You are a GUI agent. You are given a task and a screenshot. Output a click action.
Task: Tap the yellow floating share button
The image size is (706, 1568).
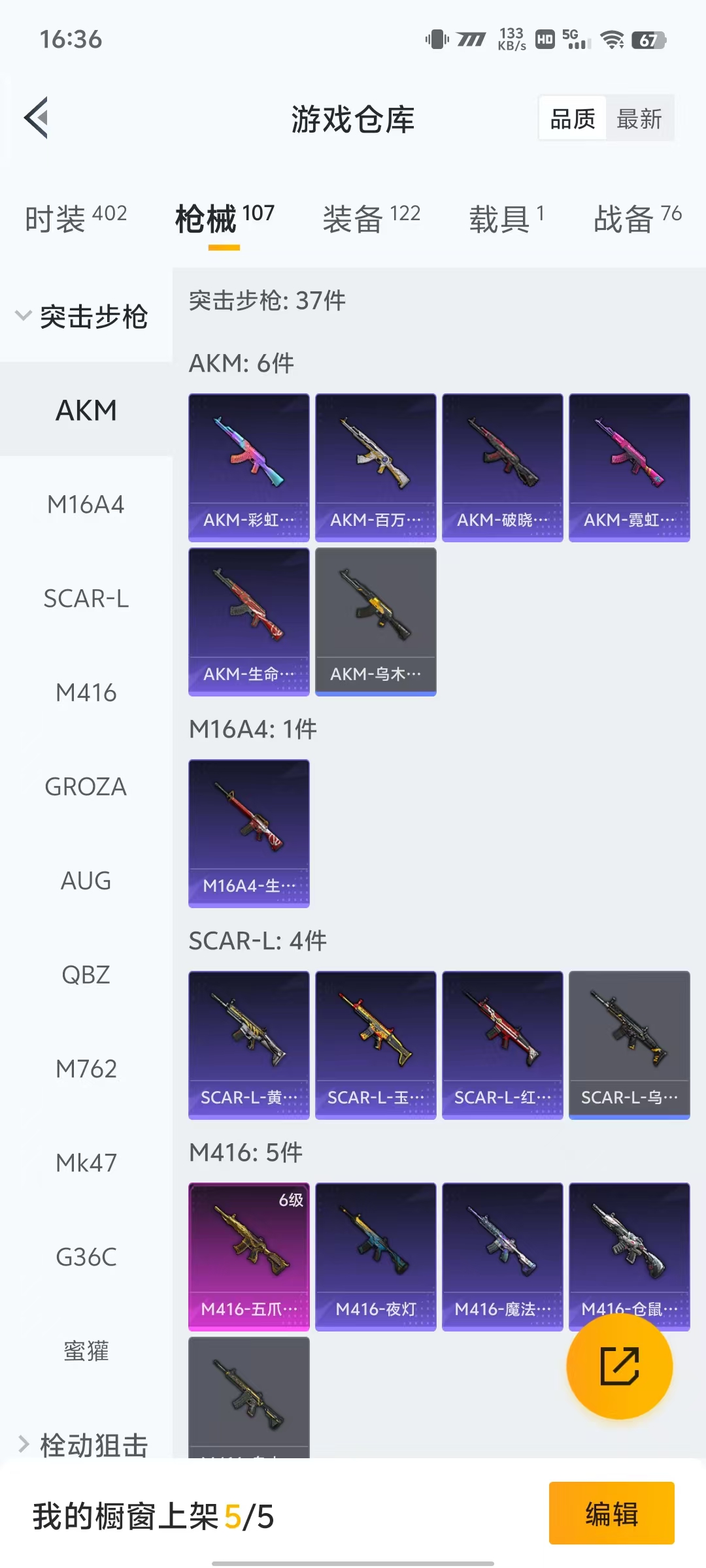click(619, 1366)
